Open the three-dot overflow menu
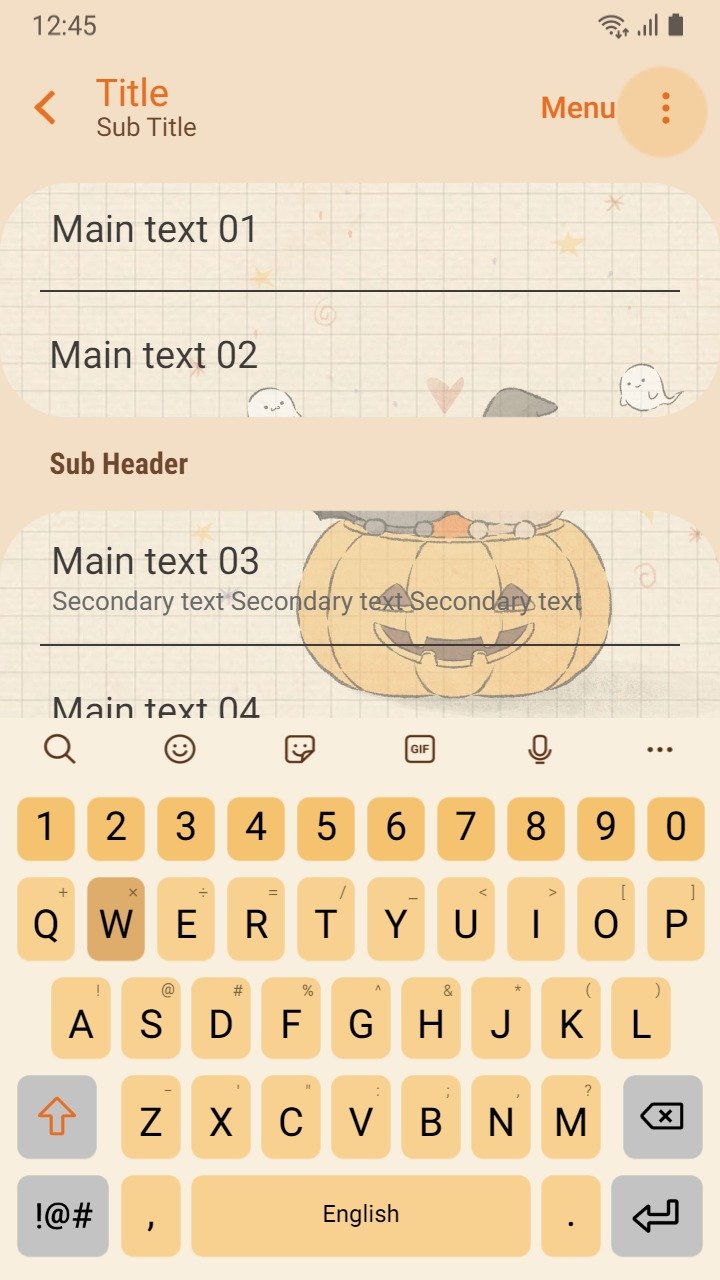 point(665,109)
